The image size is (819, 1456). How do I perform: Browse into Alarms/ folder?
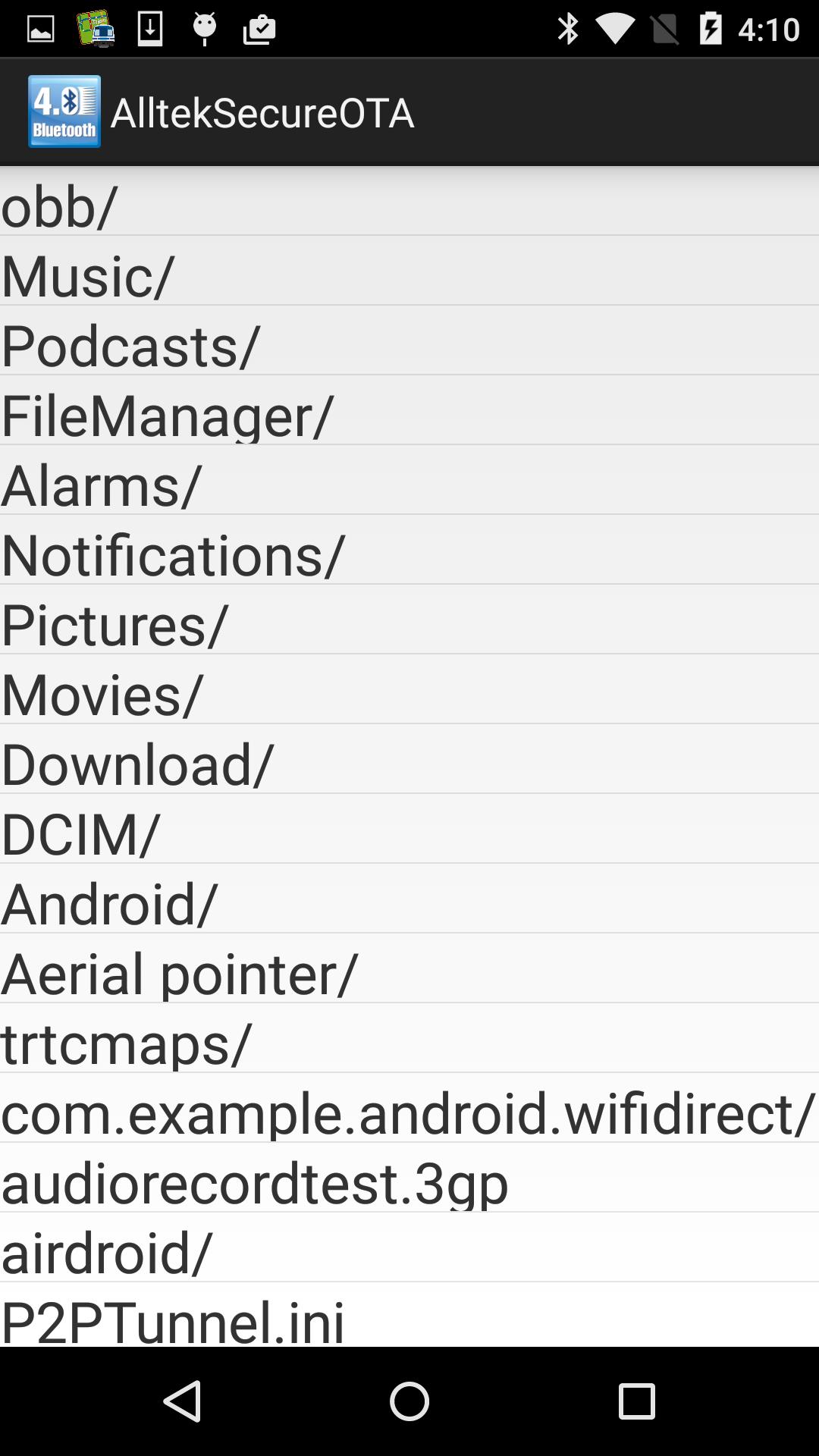tap(409, 480)
